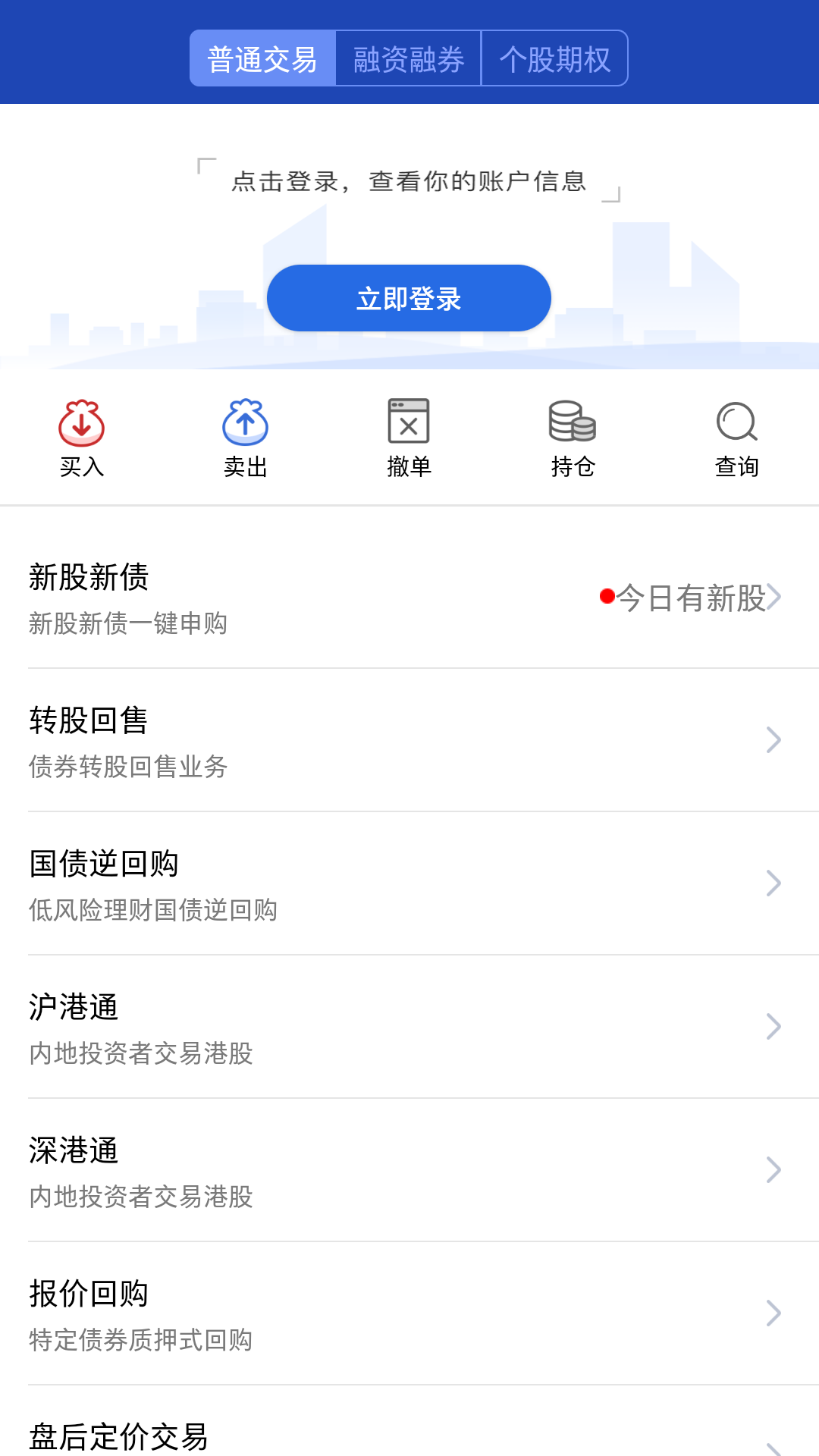Select the 个股期权 tab
Screen dimensions: 819x1456
tap(554, 59)
